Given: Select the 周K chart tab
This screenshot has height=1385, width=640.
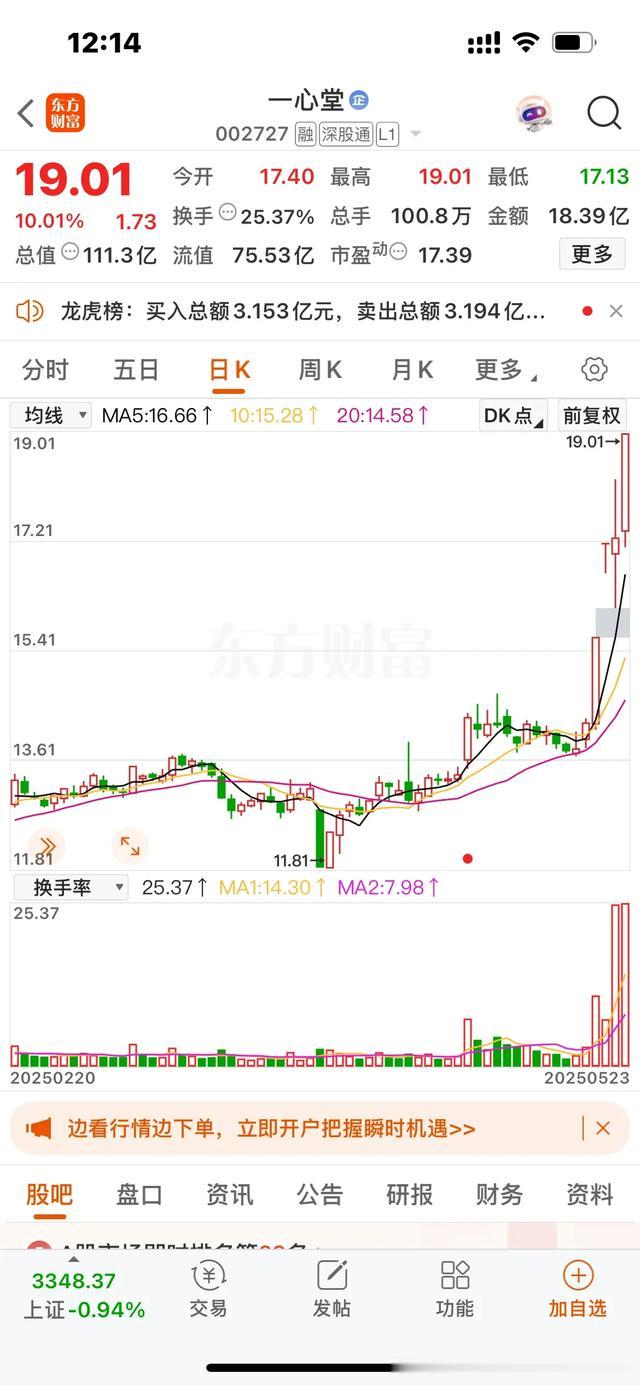Looking at the screenshot, I should click(320, 370).
